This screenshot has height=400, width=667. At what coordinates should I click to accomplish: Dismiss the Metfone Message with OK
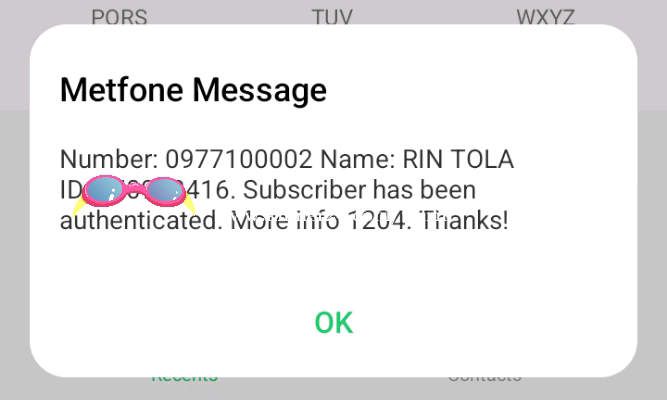tap(333, 322)
